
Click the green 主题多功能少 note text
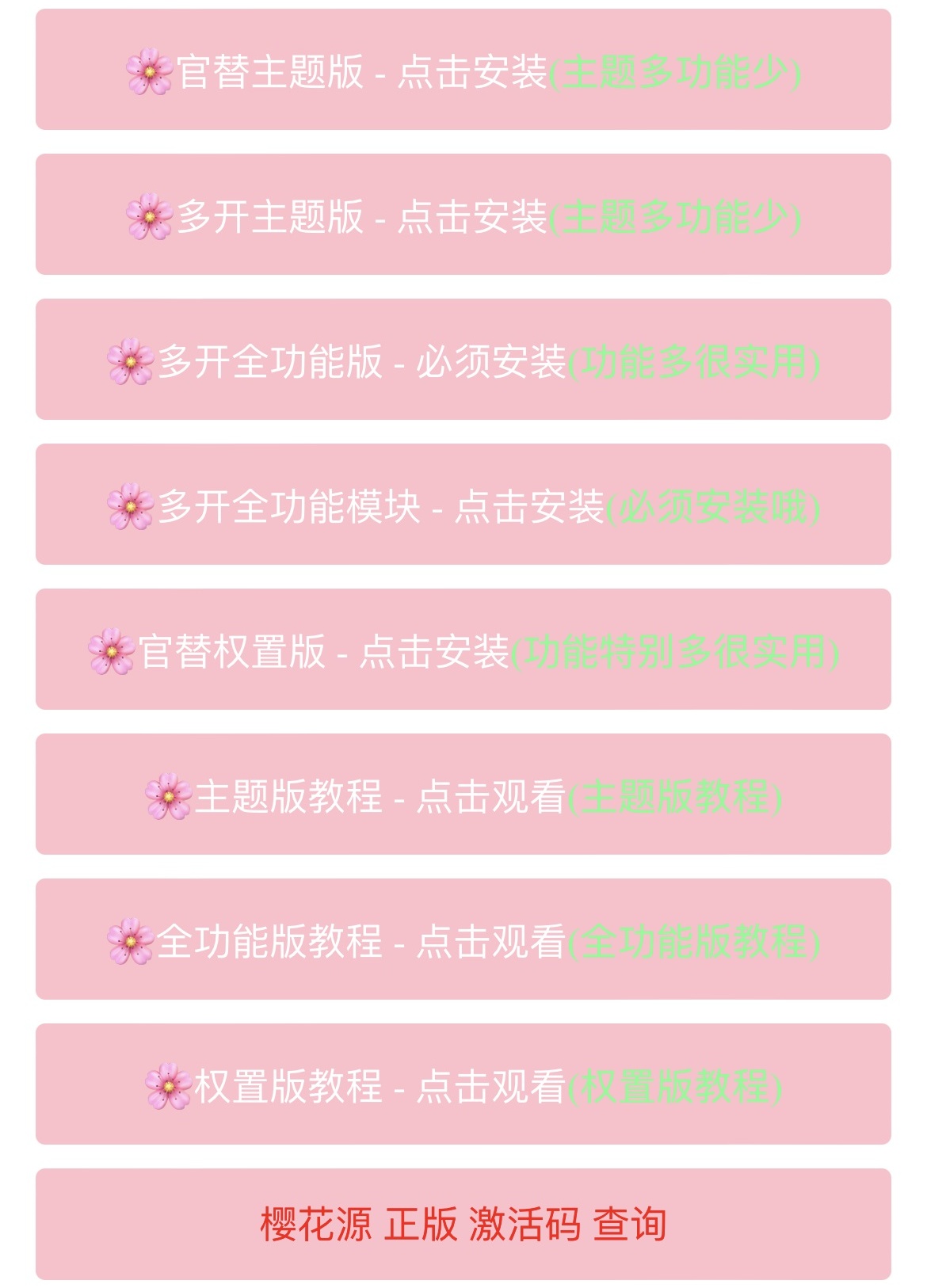point(679,72)
